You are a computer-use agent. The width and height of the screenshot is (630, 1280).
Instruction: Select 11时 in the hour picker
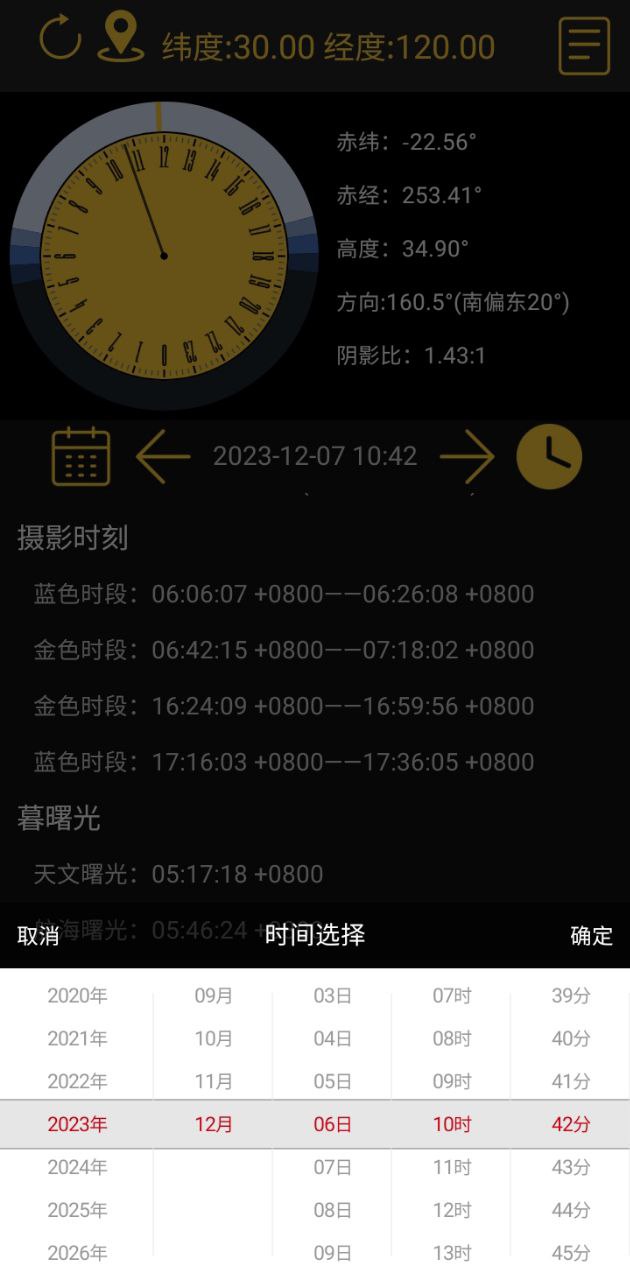(451, 1167)
